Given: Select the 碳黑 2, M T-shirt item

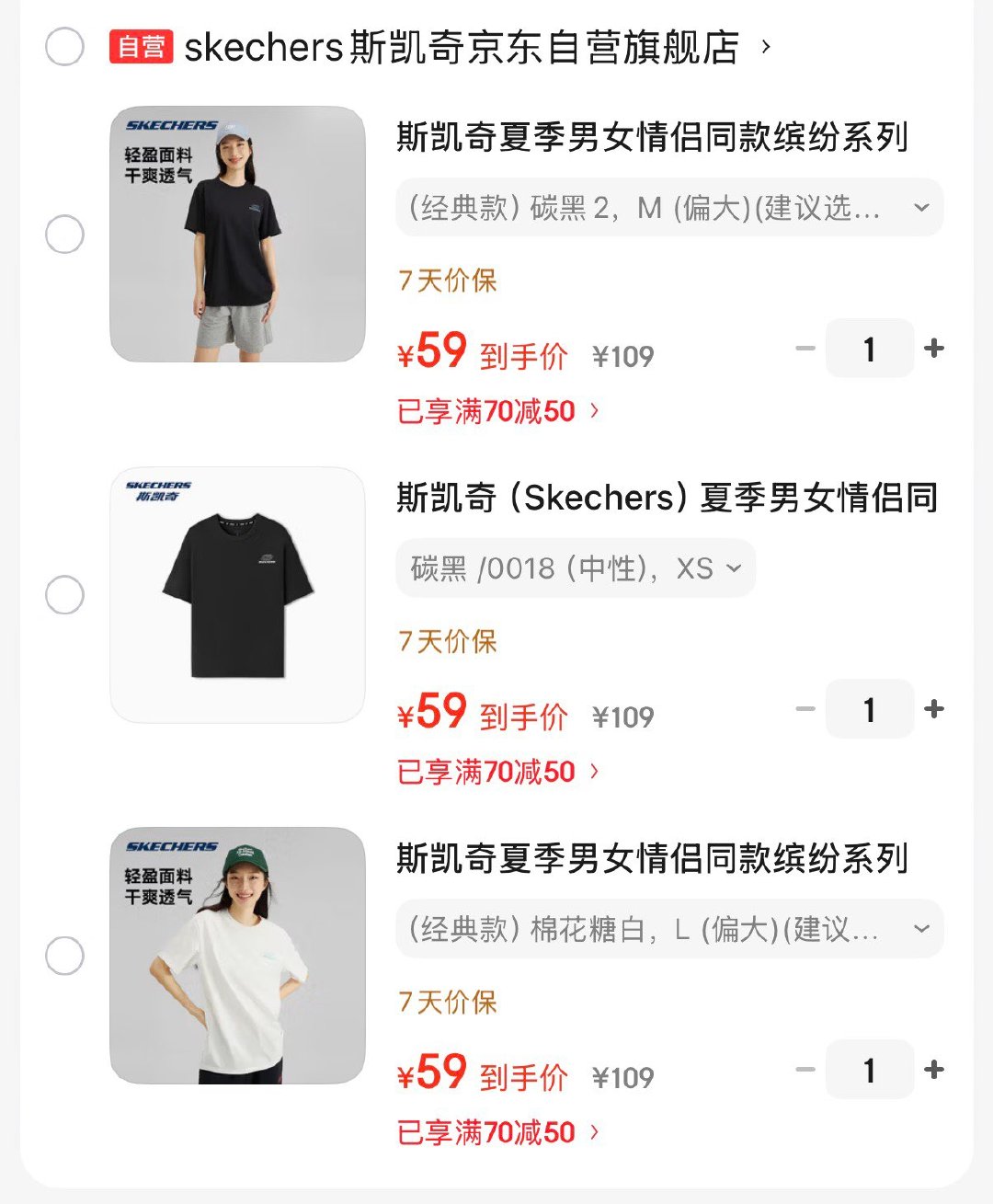Looking at the screenshot, I should point(64,235).
